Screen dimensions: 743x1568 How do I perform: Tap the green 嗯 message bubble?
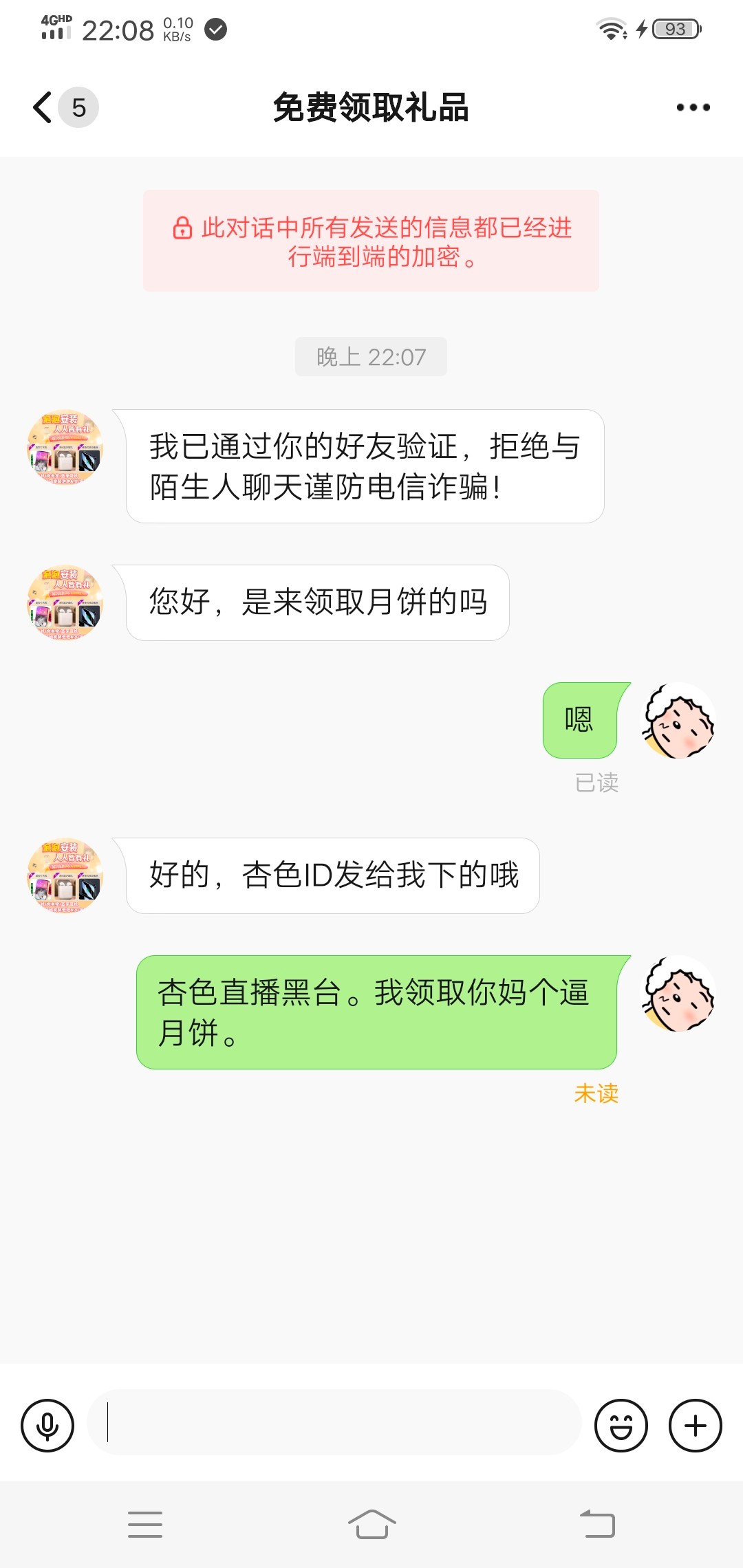pyautogui.click(x=581, y=719)
